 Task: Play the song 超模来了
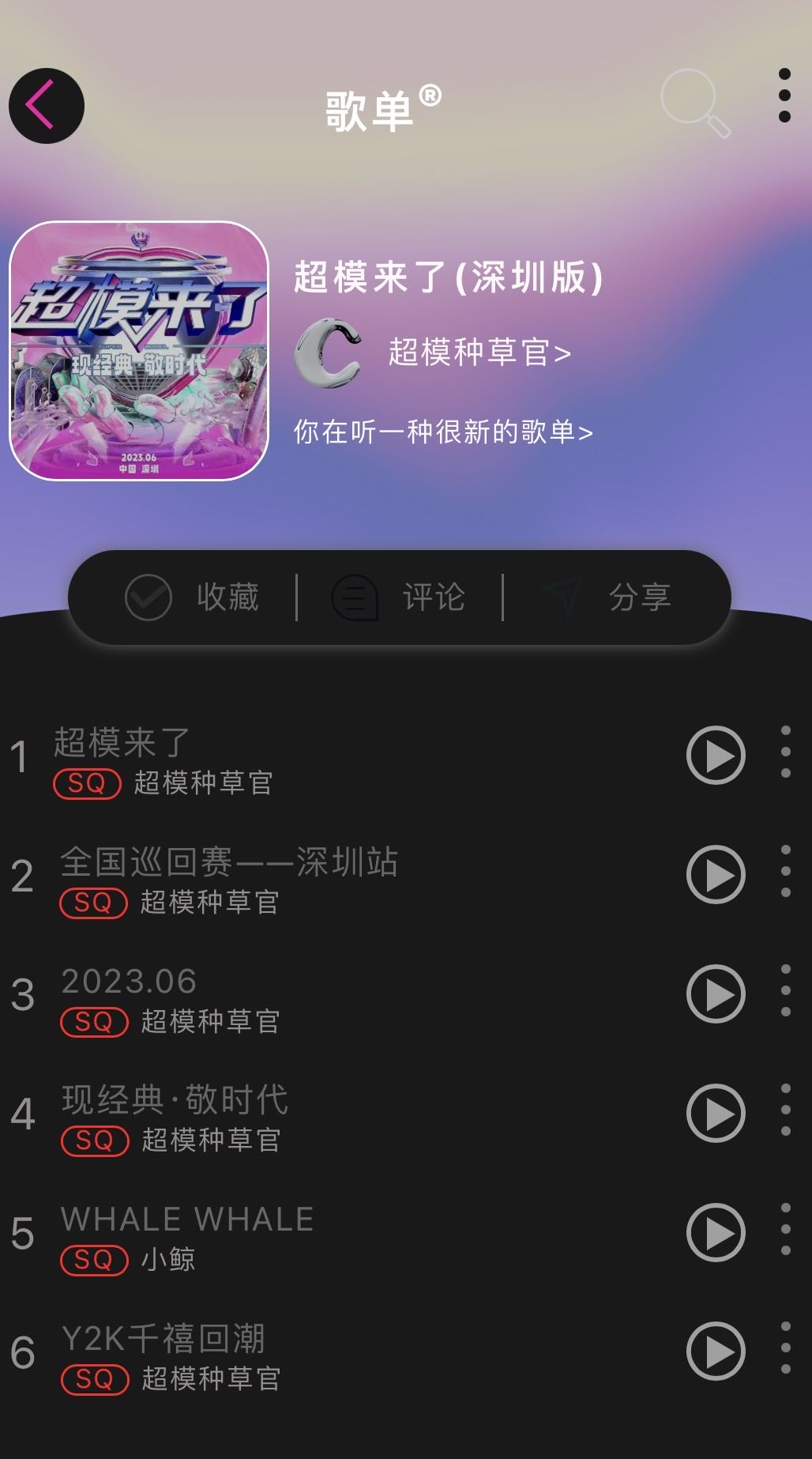(x=716, y=756)
